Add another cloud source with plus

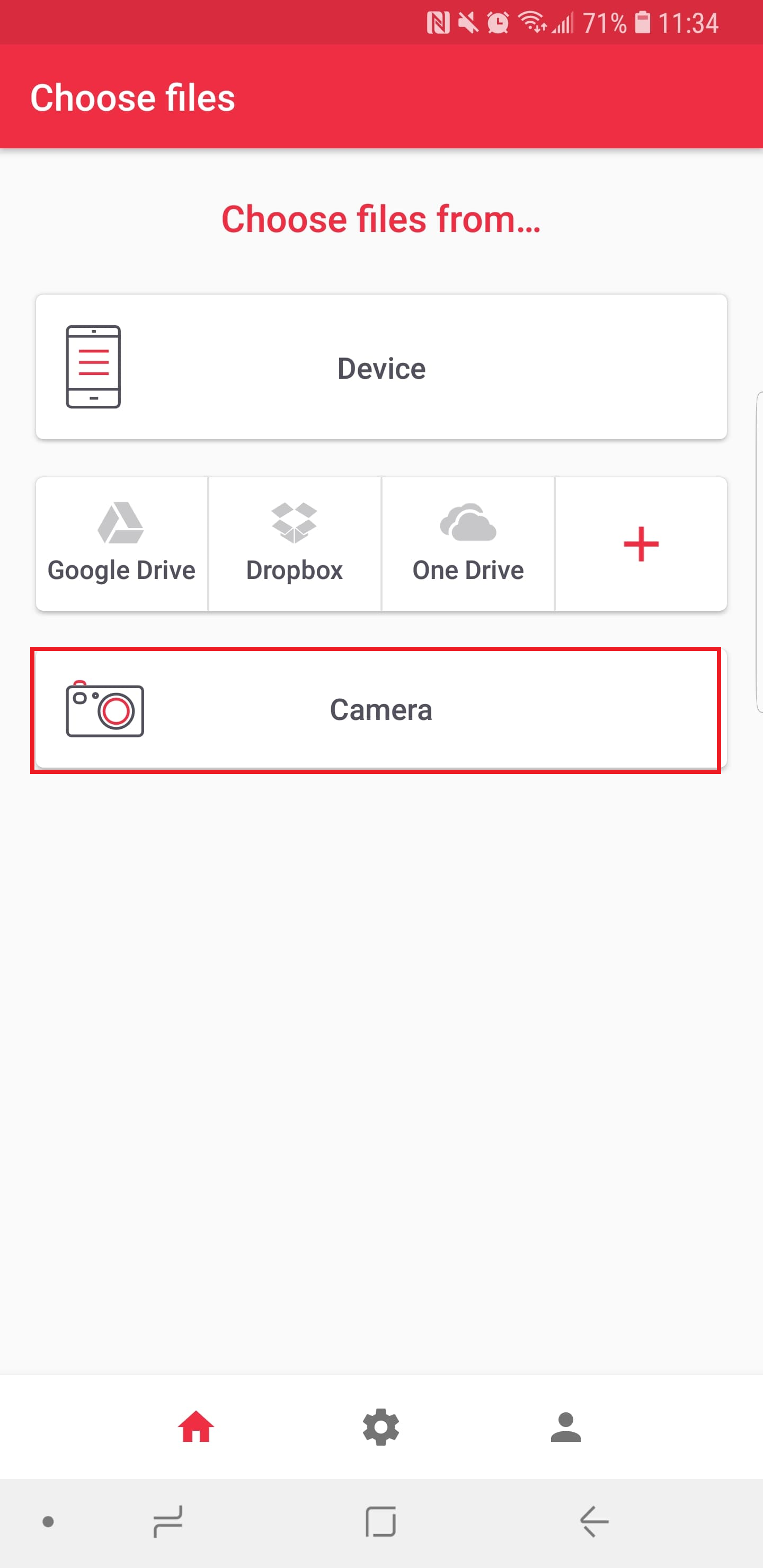click(641, 544)
